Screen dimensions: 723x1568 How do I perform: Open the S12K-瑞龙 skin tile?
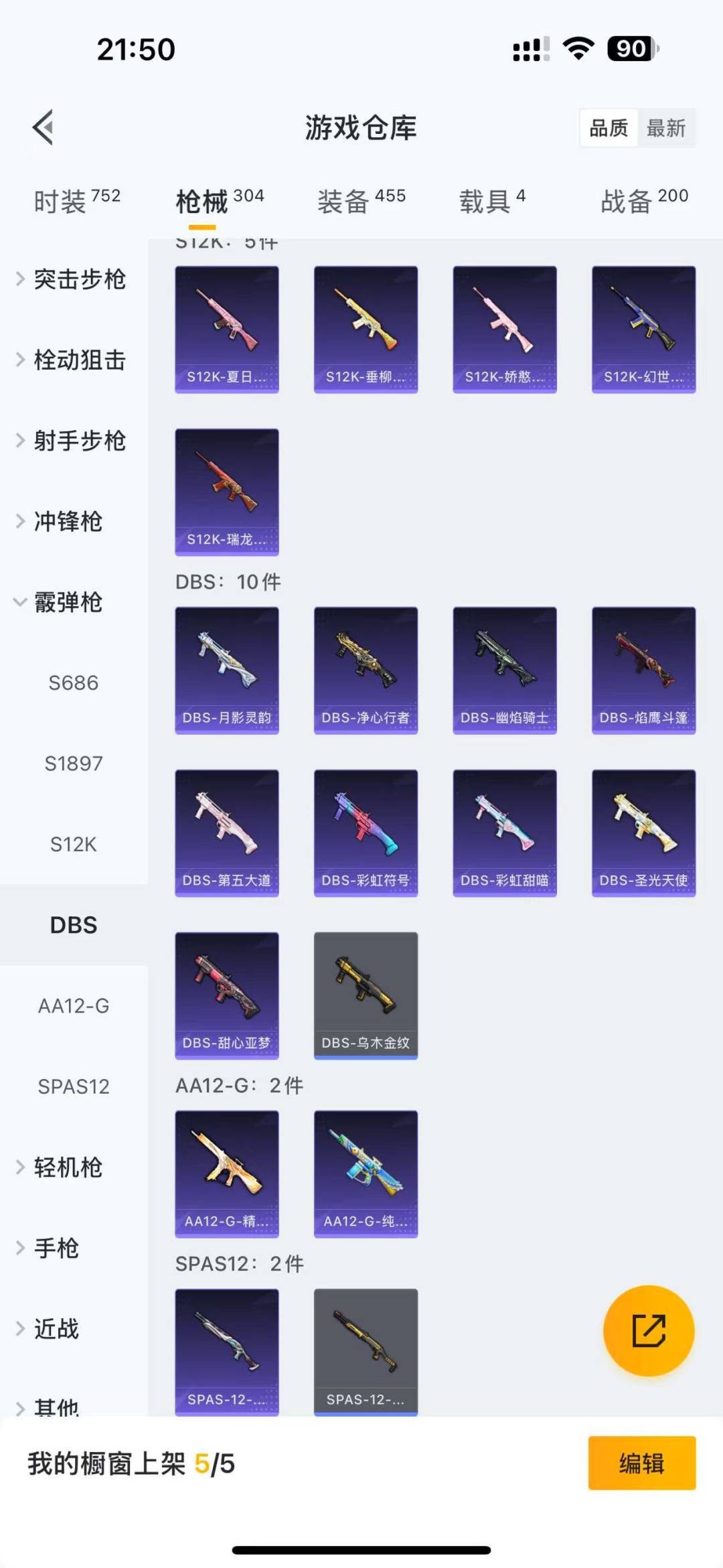(227, 492)
